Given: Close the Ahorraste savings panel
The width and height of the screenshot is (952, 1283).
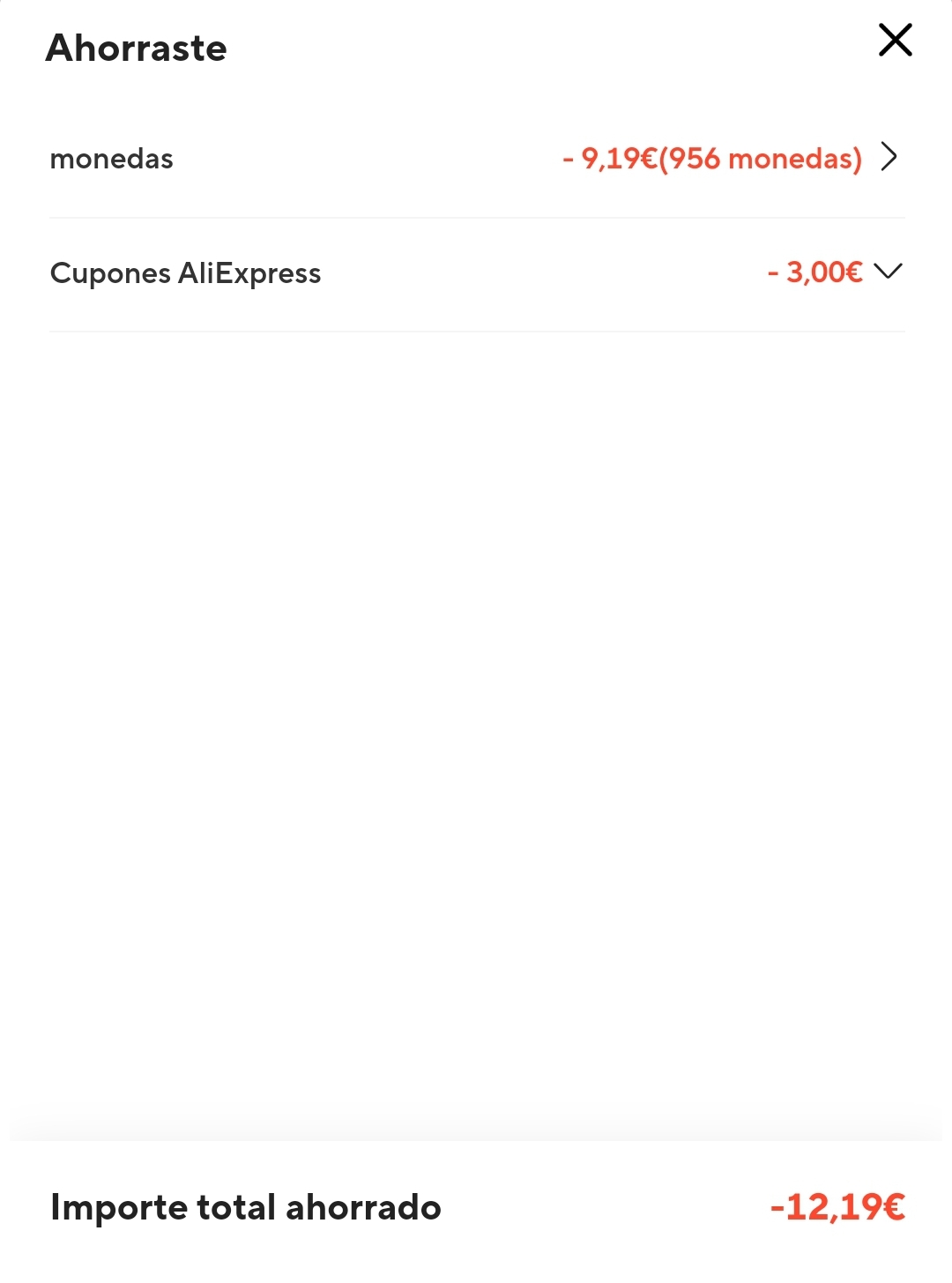Looking at the screenshot, I should (895, 41).
